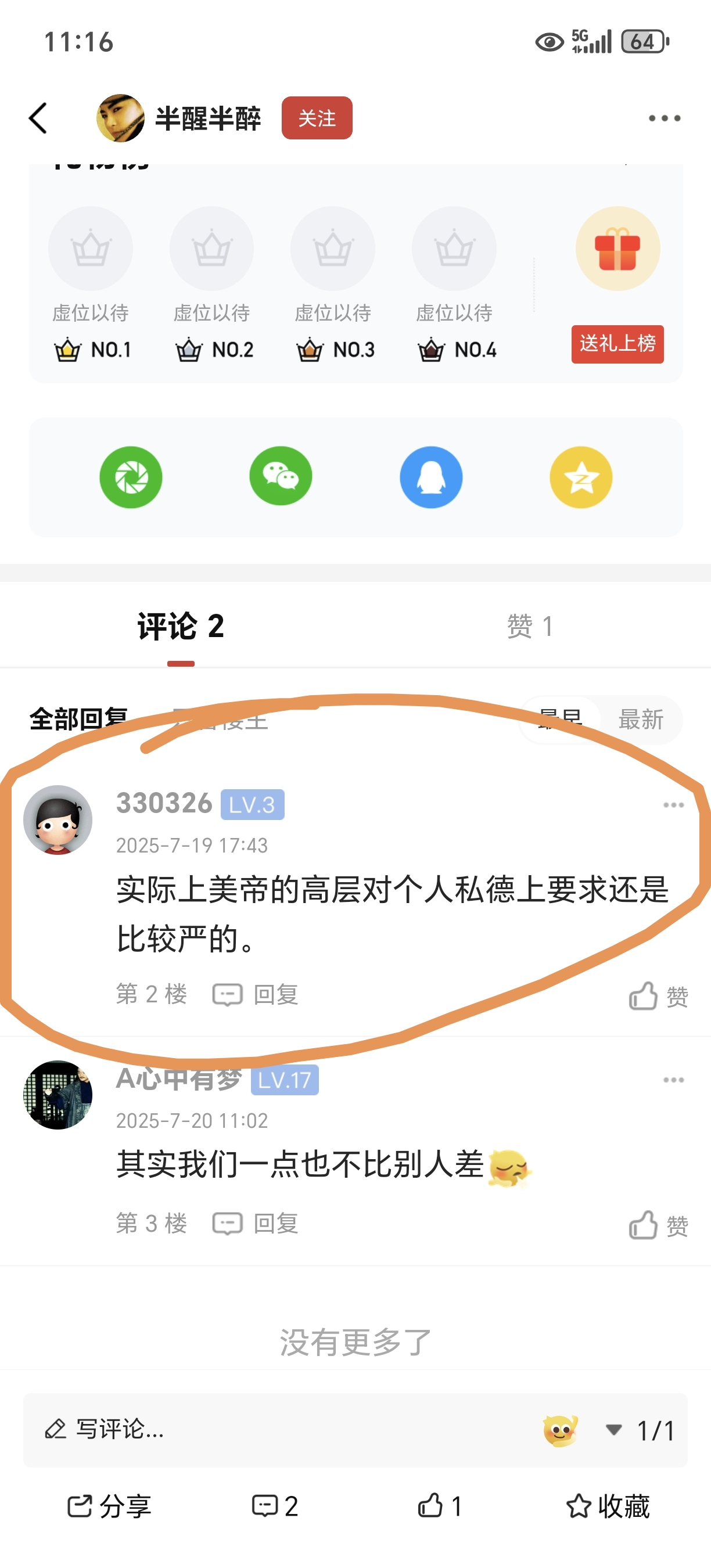Reply to 330326's comment
Viewport: 711px width, 1568px height.
tap(256, 995)
